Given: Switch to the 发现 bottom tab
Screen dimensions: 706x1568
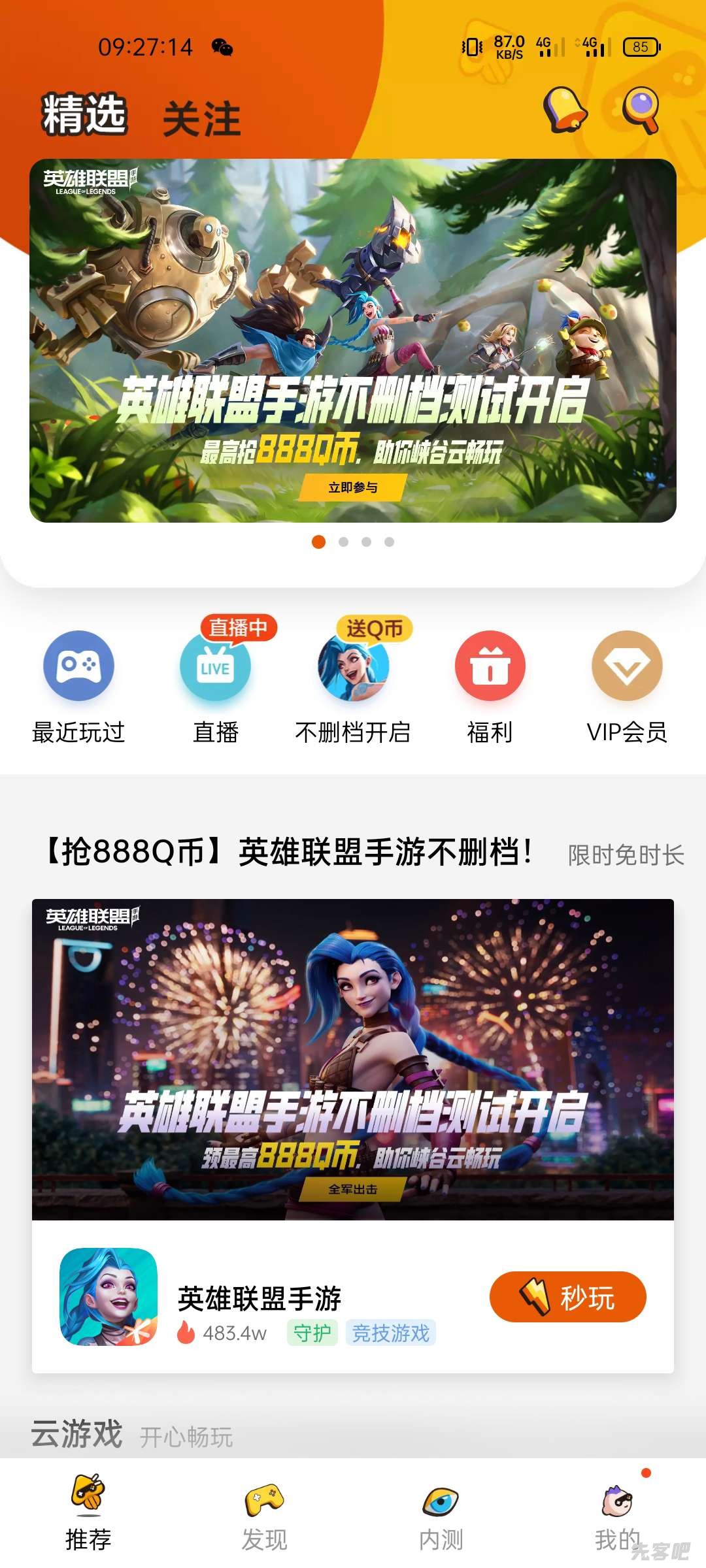Looking at the screenshot, I should [x=264, y=1512].
